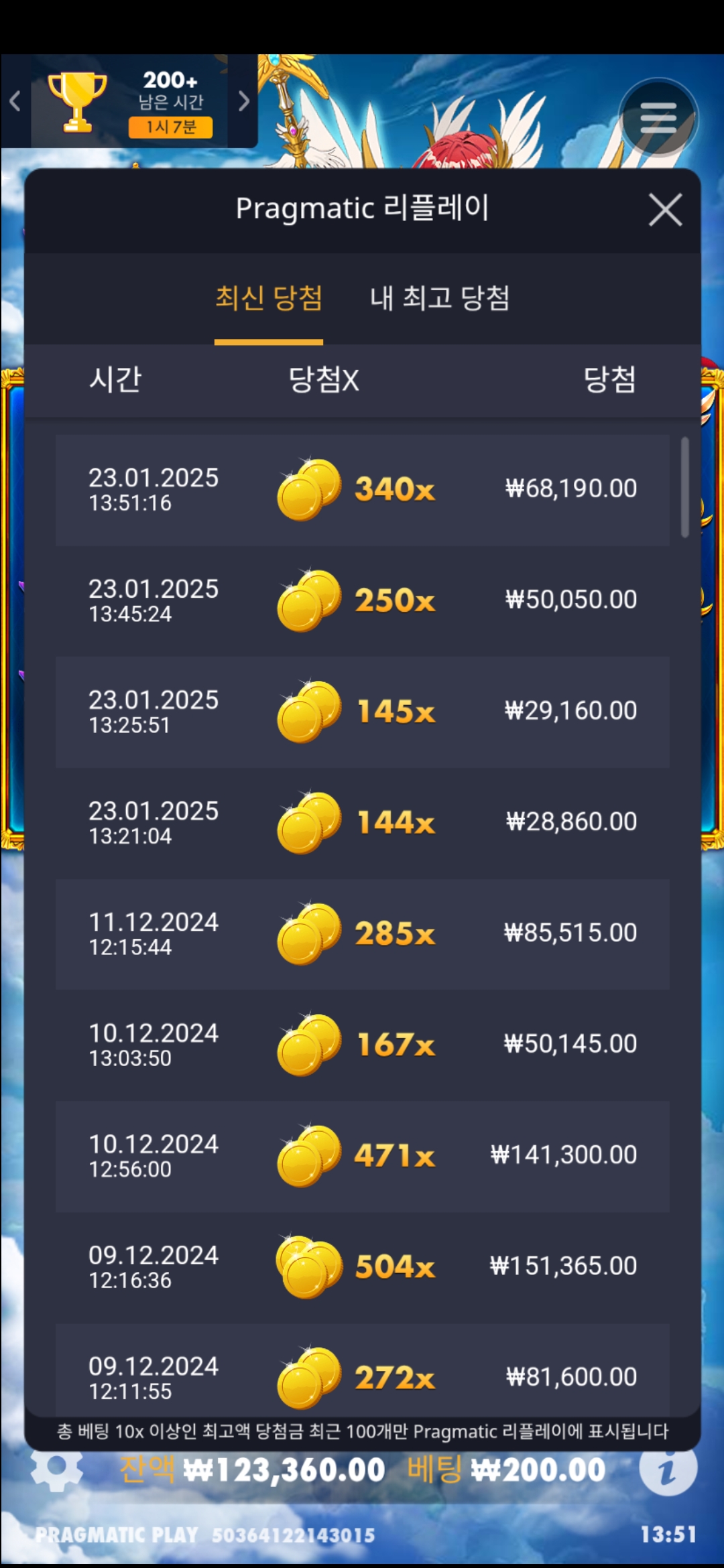View the 272x replay from 12:11:55
724x1568 pixels.
point(362,1374)
